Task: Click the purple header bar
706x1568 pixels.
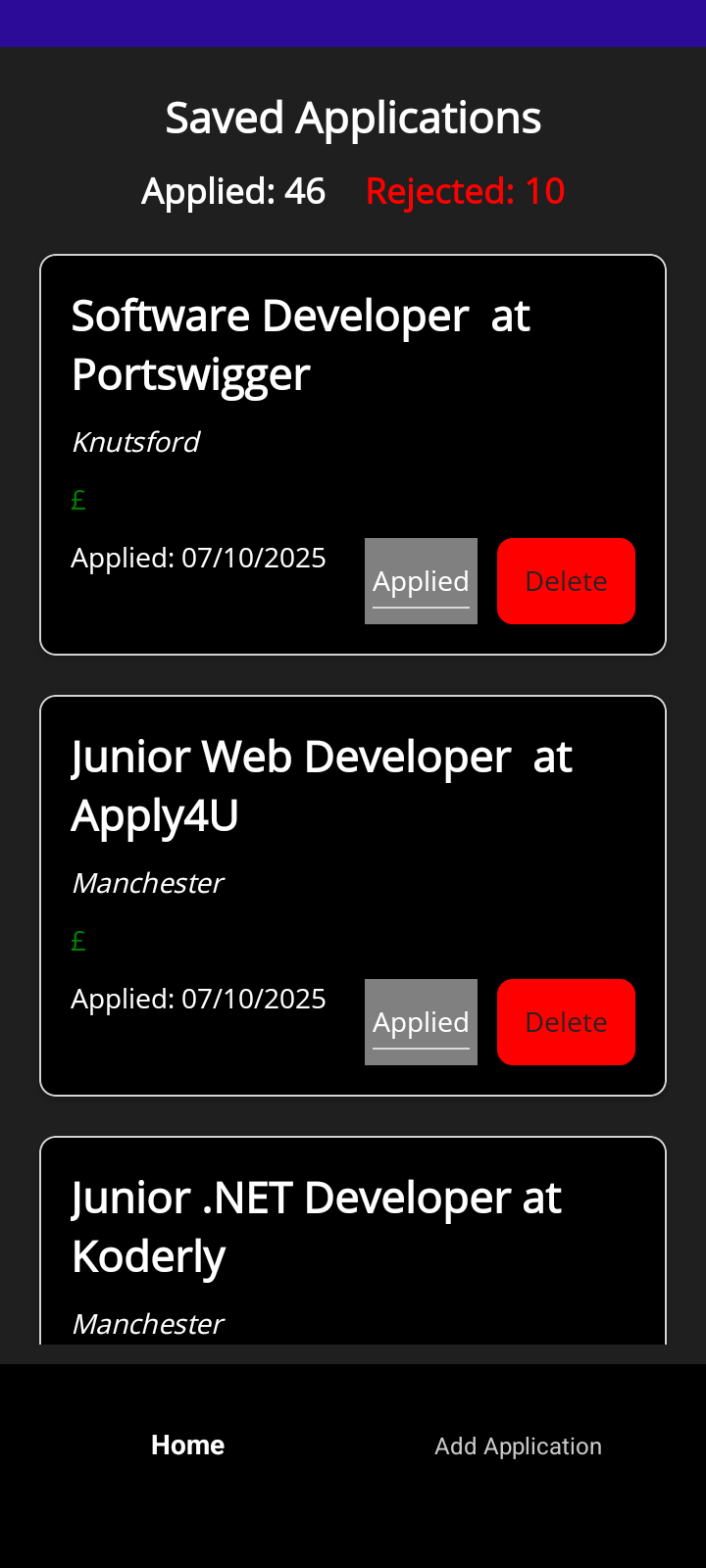Action: 353,23
